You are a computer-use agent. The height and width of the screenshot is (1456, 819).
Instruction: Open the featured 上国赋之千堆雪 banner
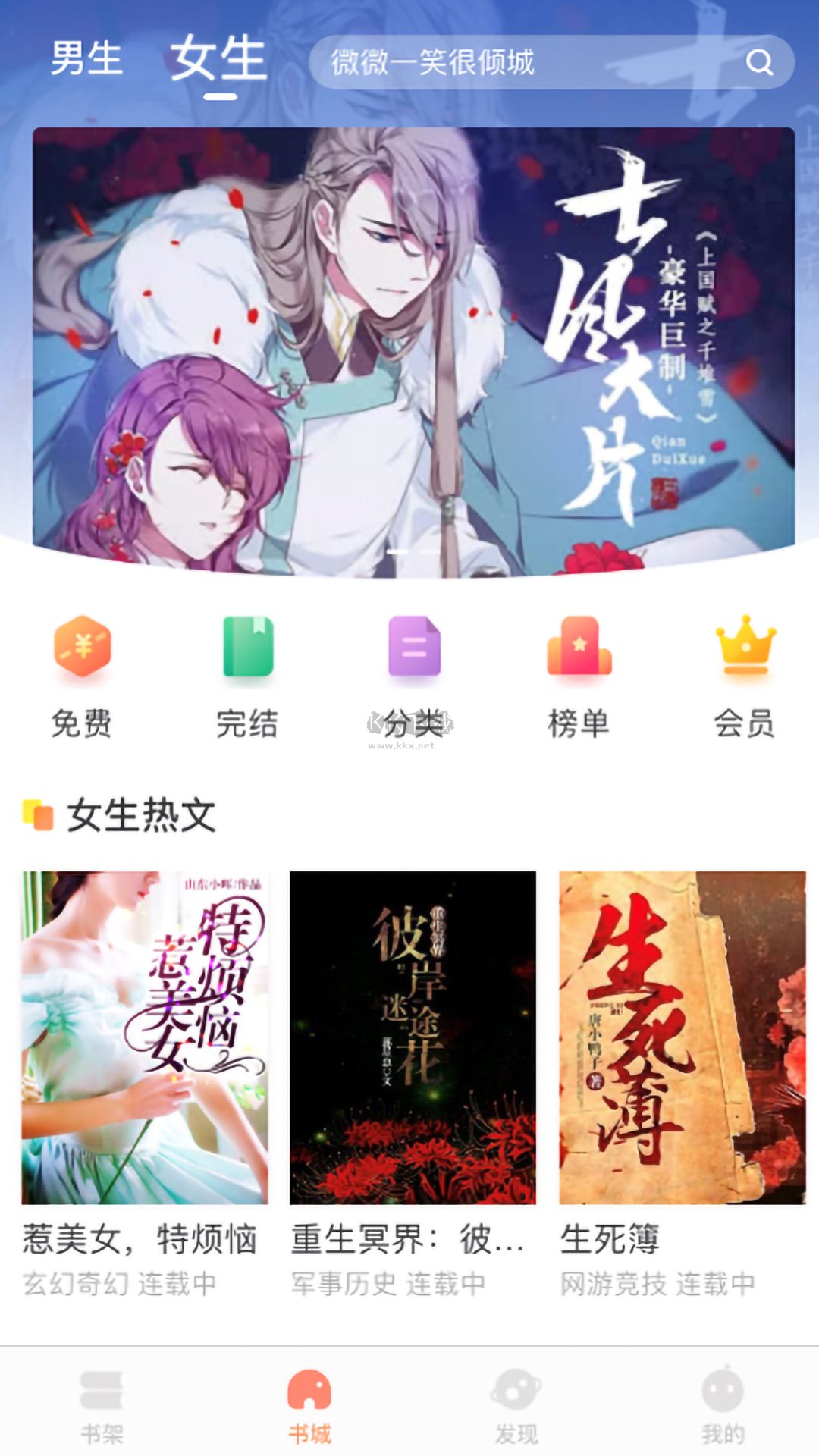(409, 341)
